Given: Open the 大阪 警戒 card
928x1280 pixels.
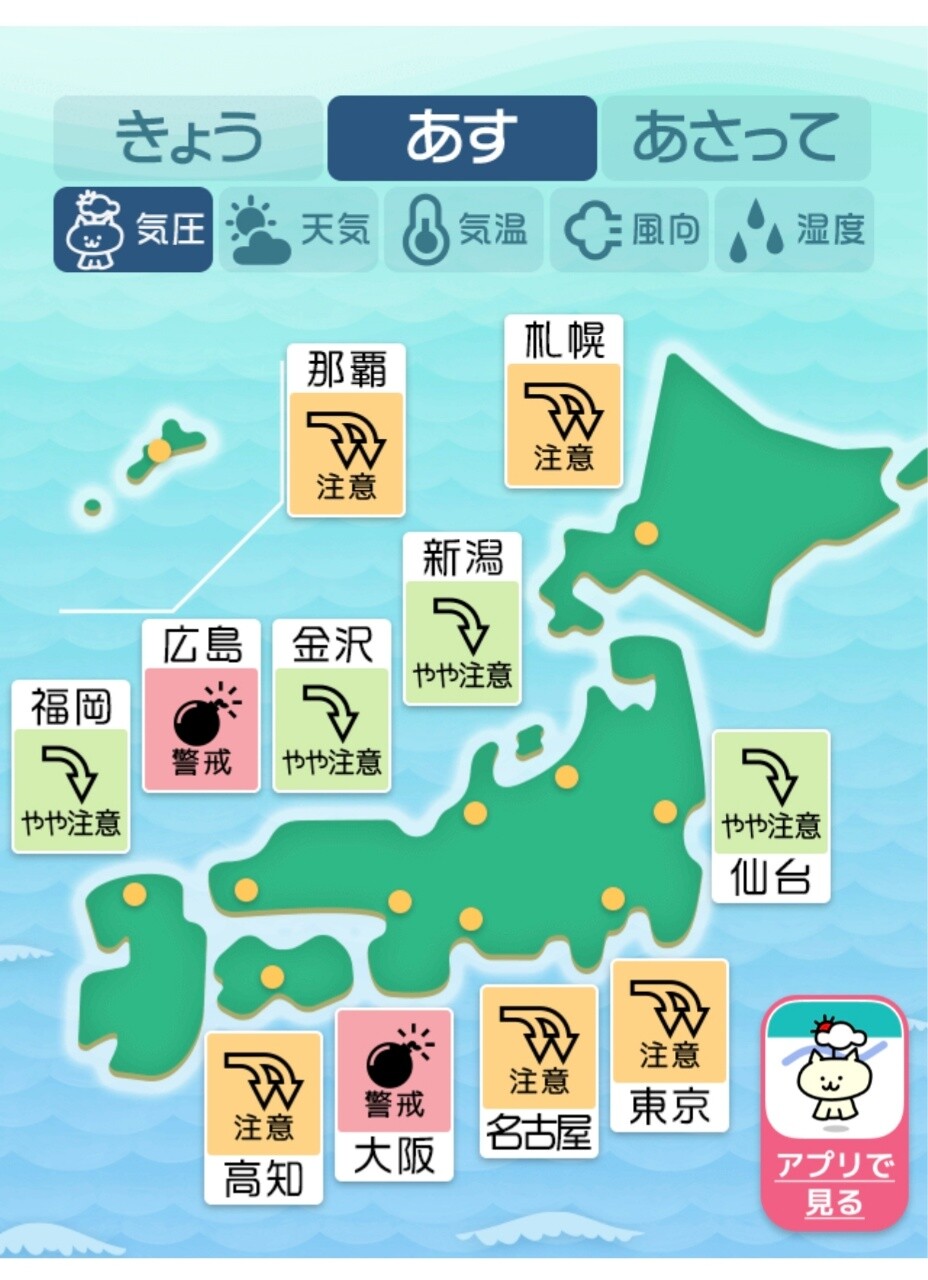Looking at the screenshot, I should pos(394,1094).
